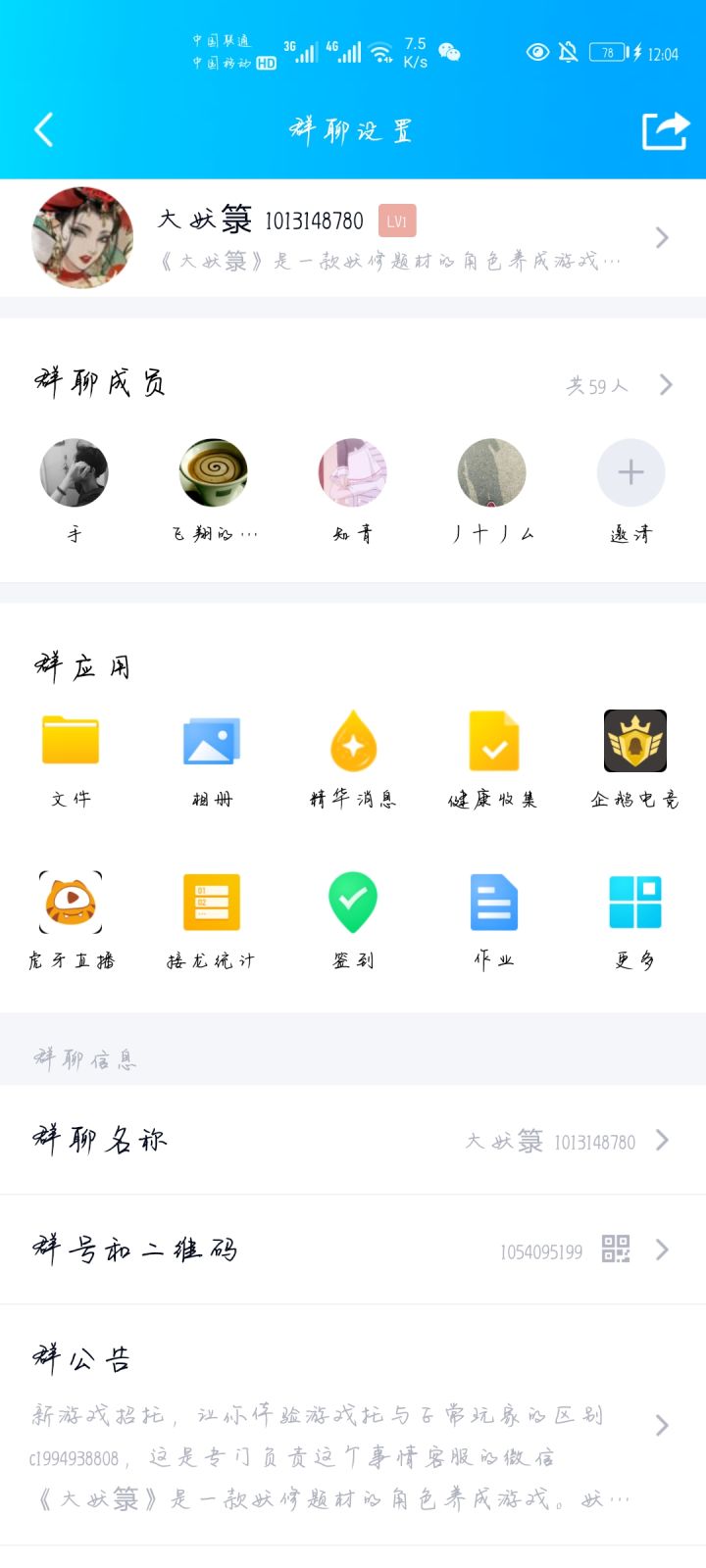Viewport: 706px width, 1568px height.
Task: Open the group QR code icon
Action: pyautogui.click(x=614, y=1250)
